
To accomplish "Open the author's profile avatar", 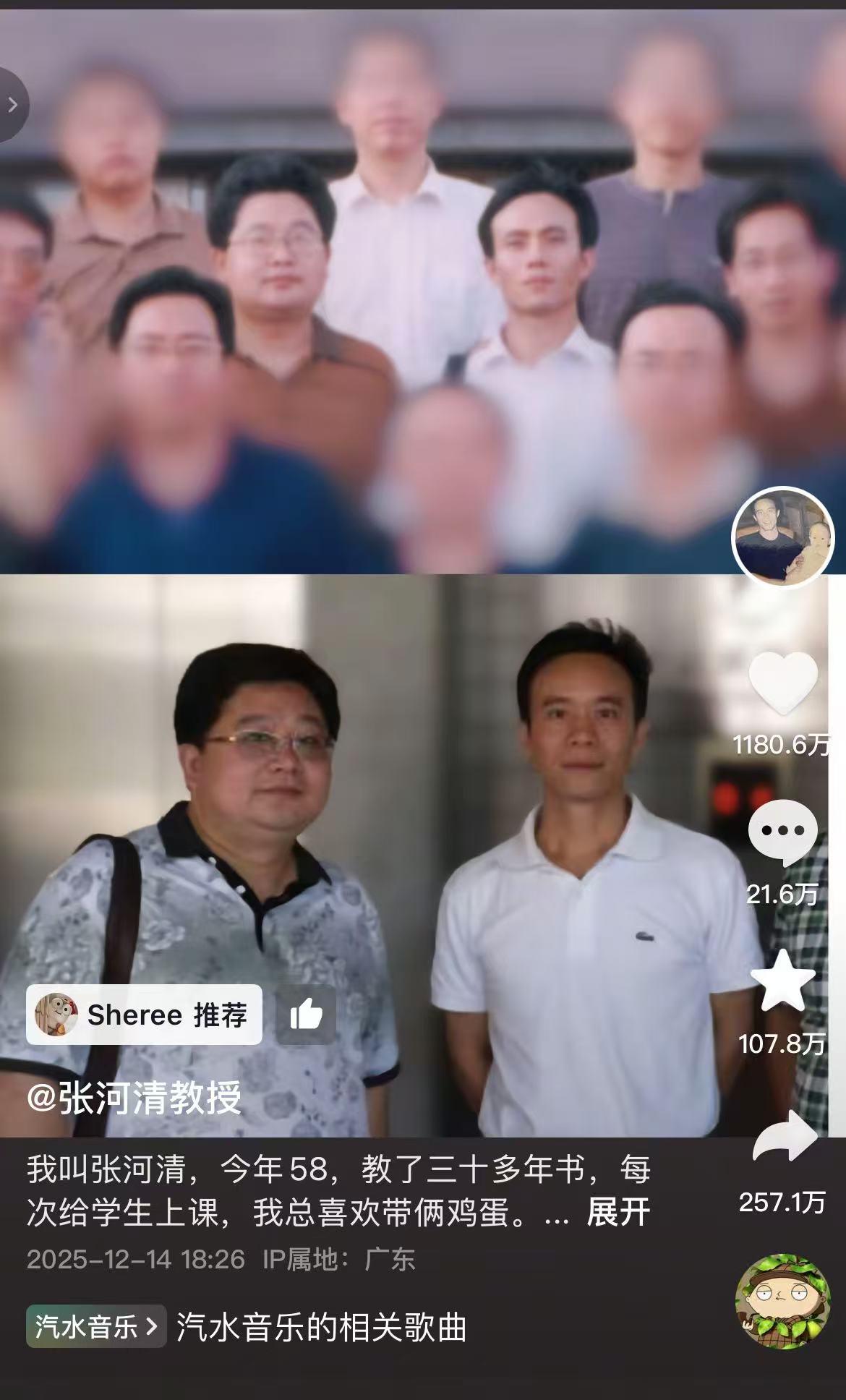I will 783,537.
